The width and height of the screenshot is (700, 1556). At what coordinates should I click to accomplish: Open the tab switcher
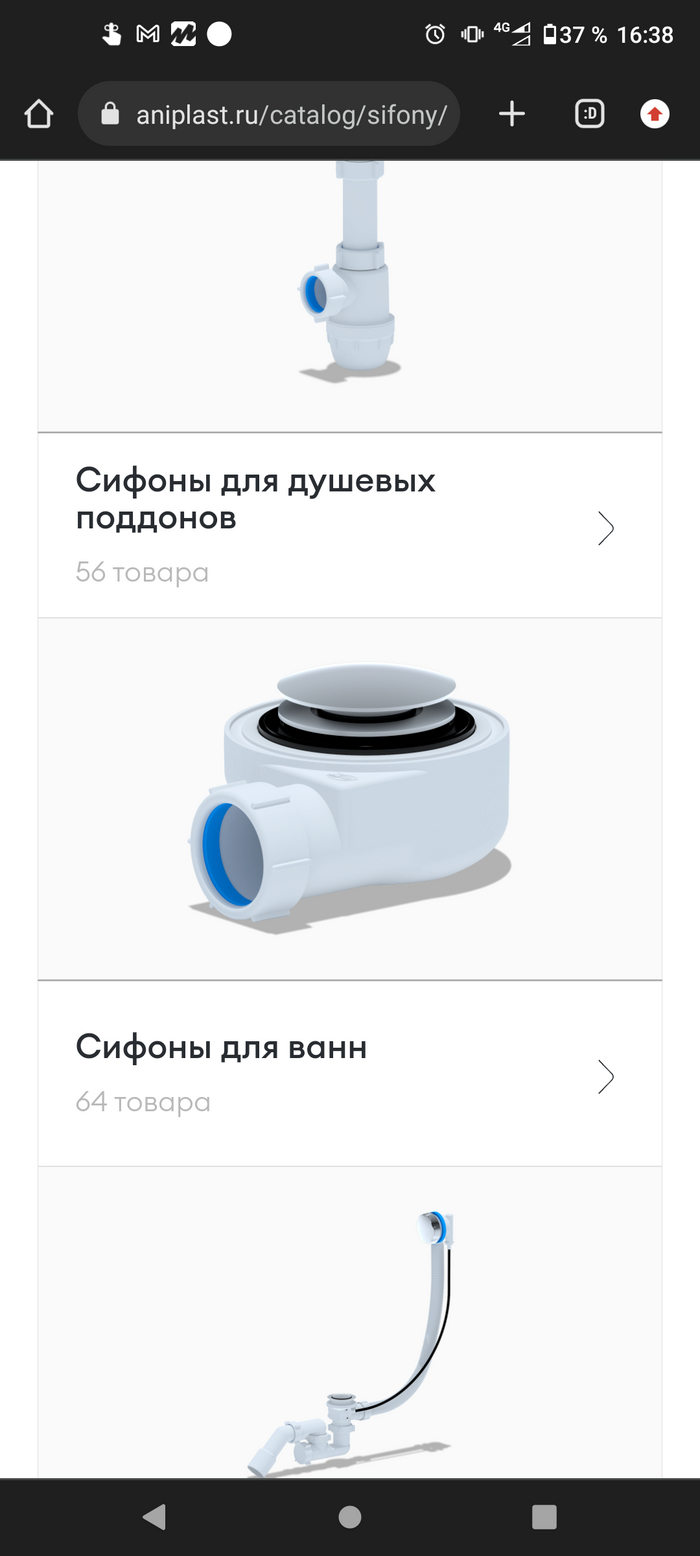pos(590,115)
